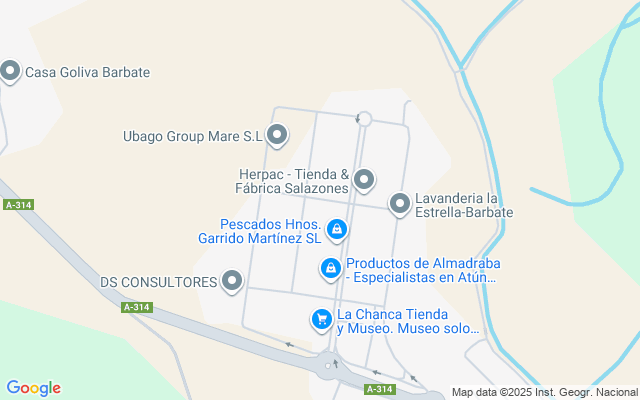Image resolution: width=640 pixels, height=400 pixels.
Task: Select the Ubago Group Mare S.L pin
Action: (x=278, y=135)
